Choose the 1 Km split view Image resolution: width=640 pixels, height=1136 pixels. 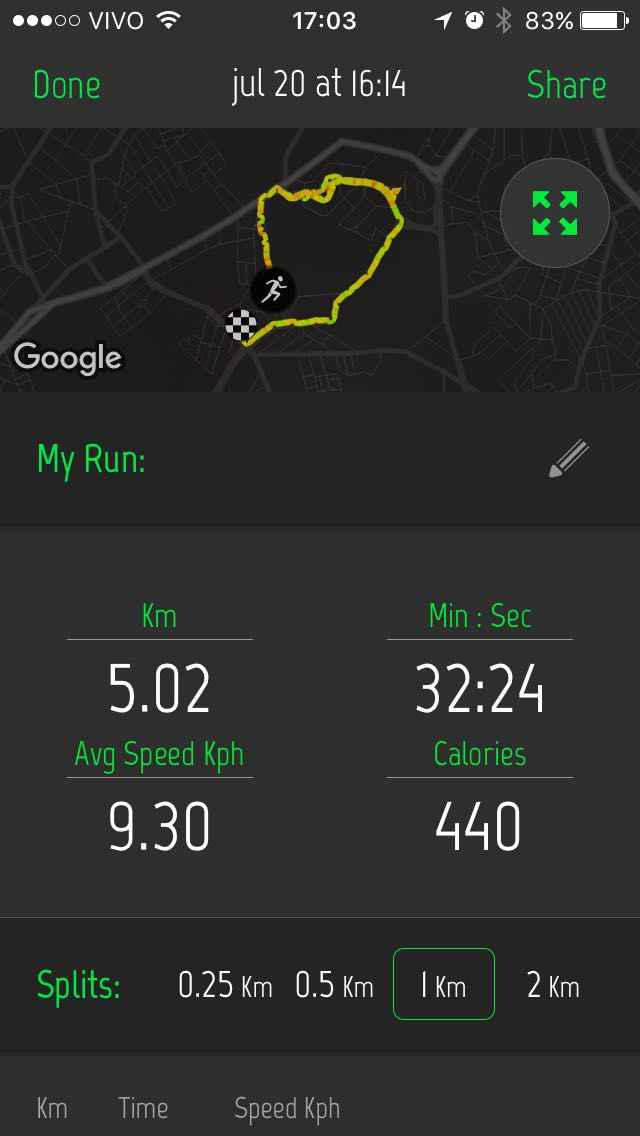click(443, 985)
